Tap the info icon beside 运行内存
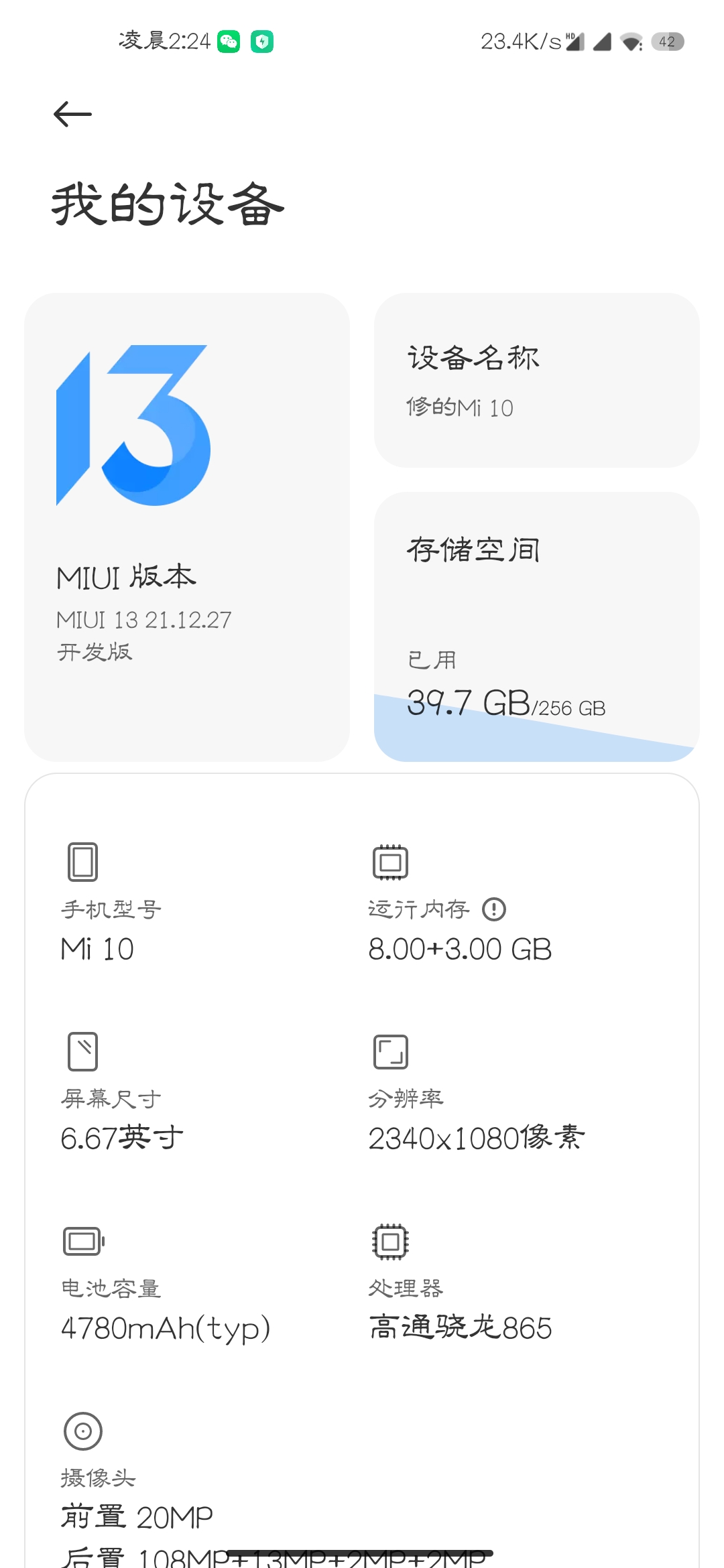Viewport: 724px width, 1568px height. click(x=494, y=909)
